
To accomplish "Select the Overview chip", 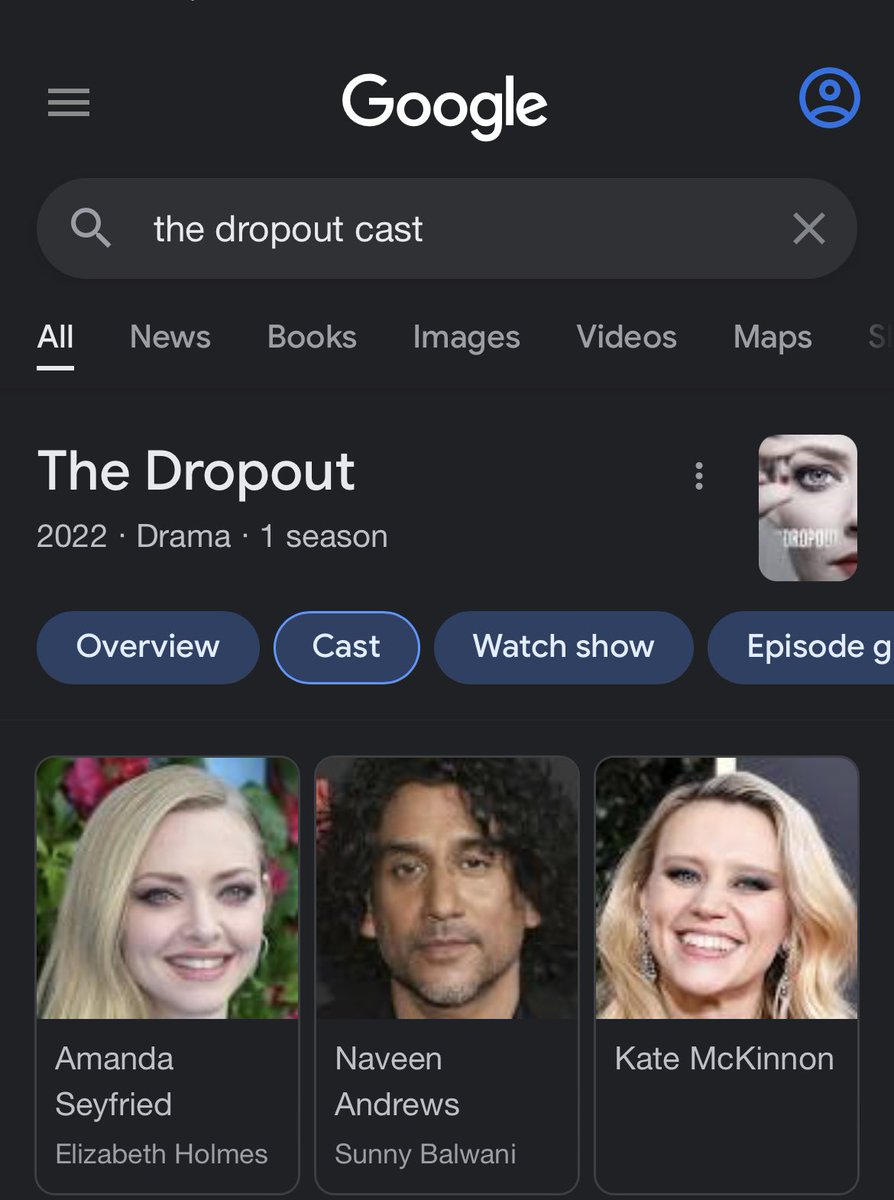I will (148, 647).
